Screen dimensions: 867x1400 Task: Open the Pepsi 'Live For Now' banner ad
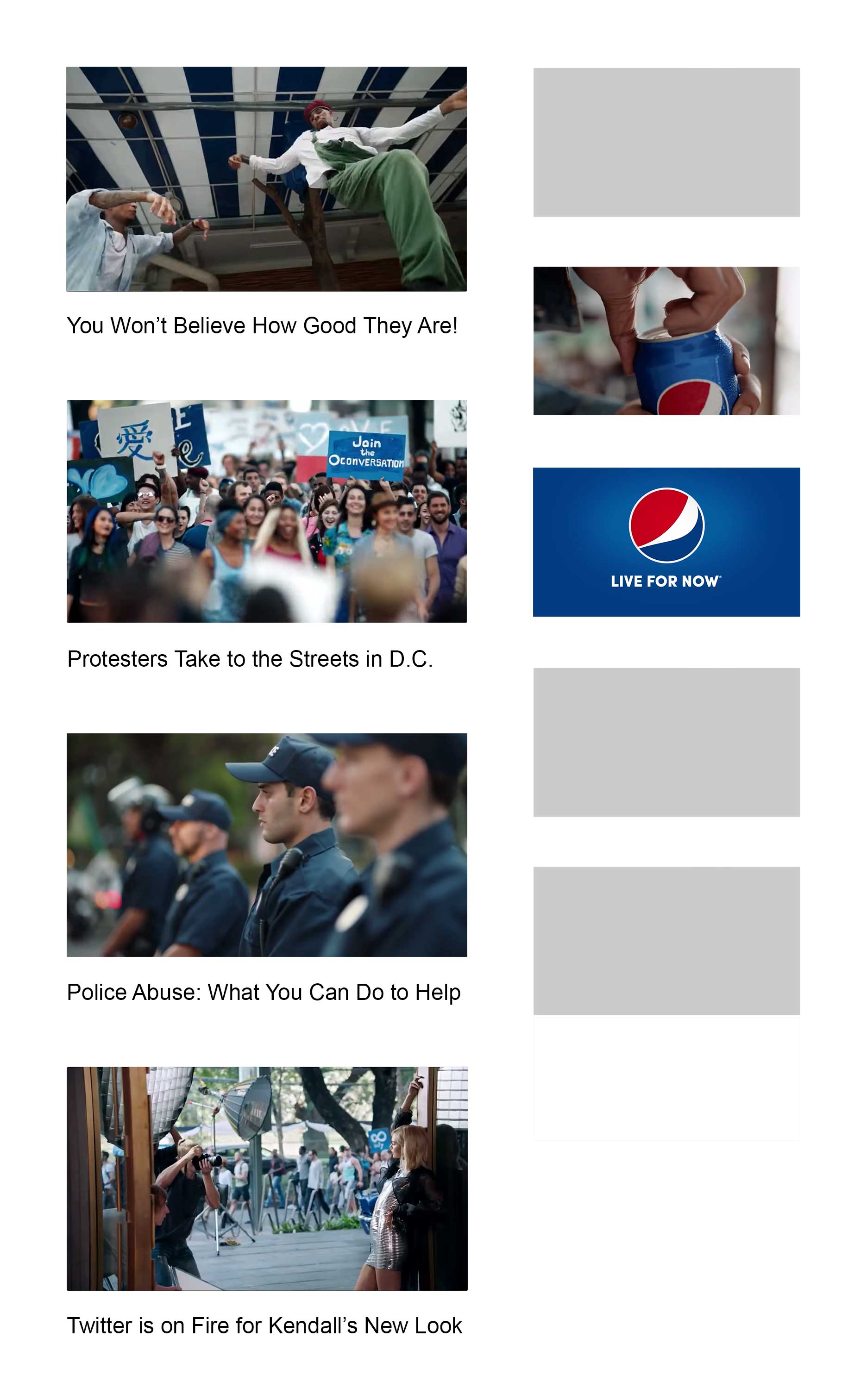coord(666,542)
